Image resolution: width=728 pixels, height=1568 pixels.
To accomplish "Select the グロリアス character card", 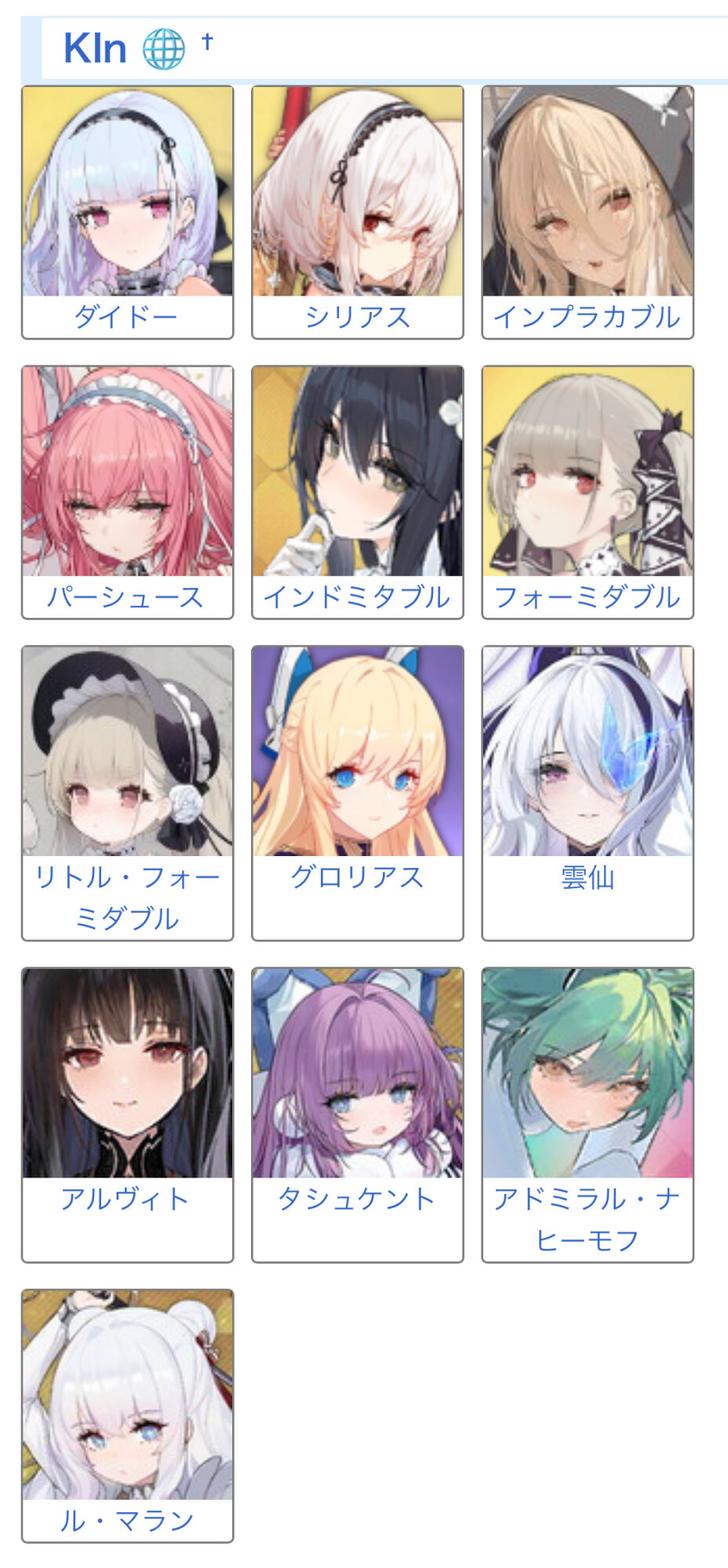I will pos(357,793).
